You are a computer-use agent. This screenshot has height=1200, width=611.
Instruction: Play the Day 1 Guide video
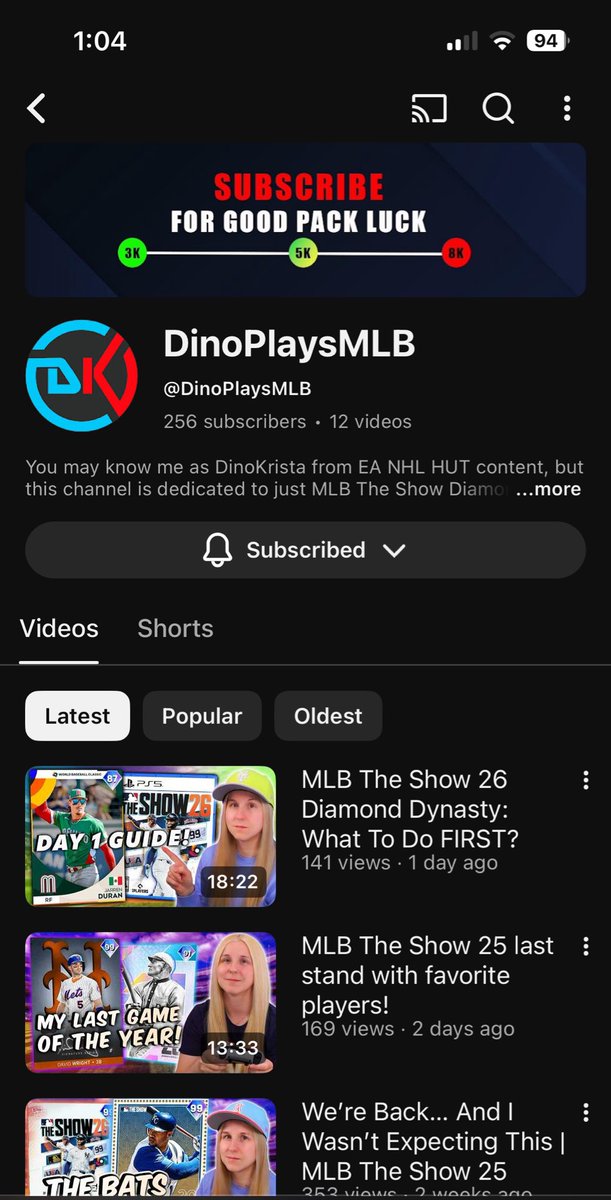[150, 836]
